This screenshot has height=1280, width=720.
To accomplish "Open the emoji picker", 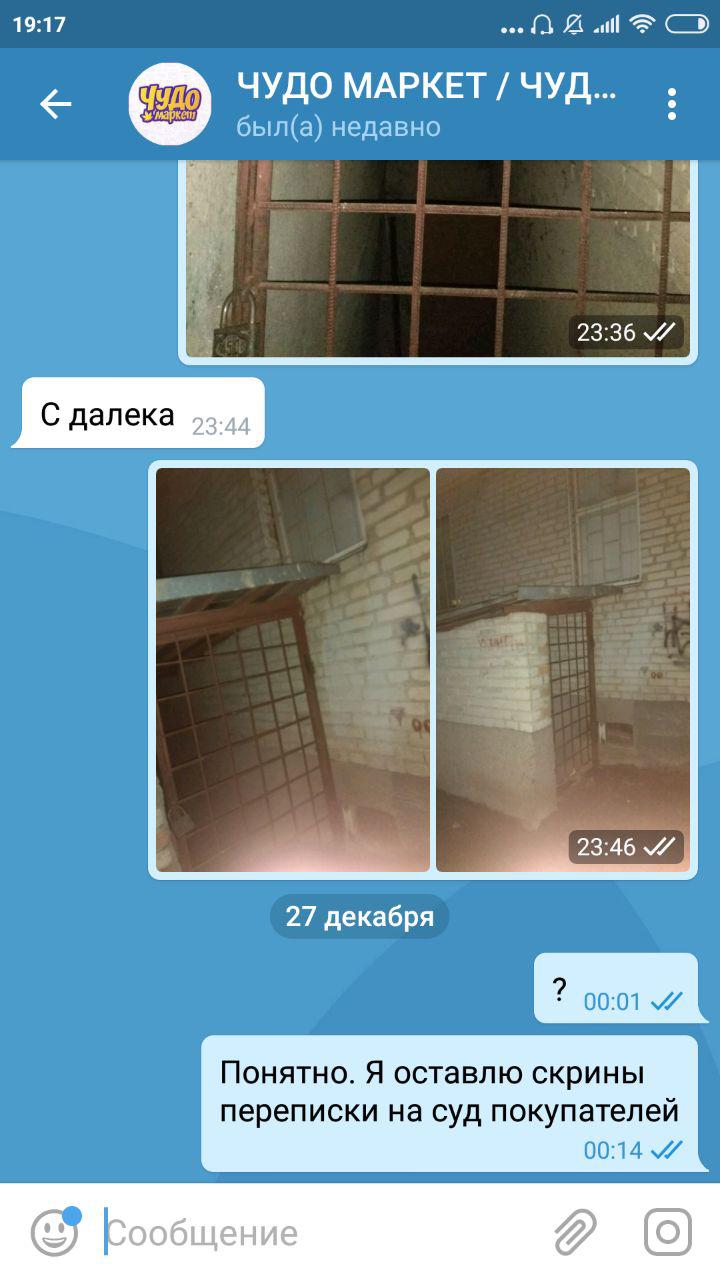I will pyautogui.click(x=54, y=1232).
